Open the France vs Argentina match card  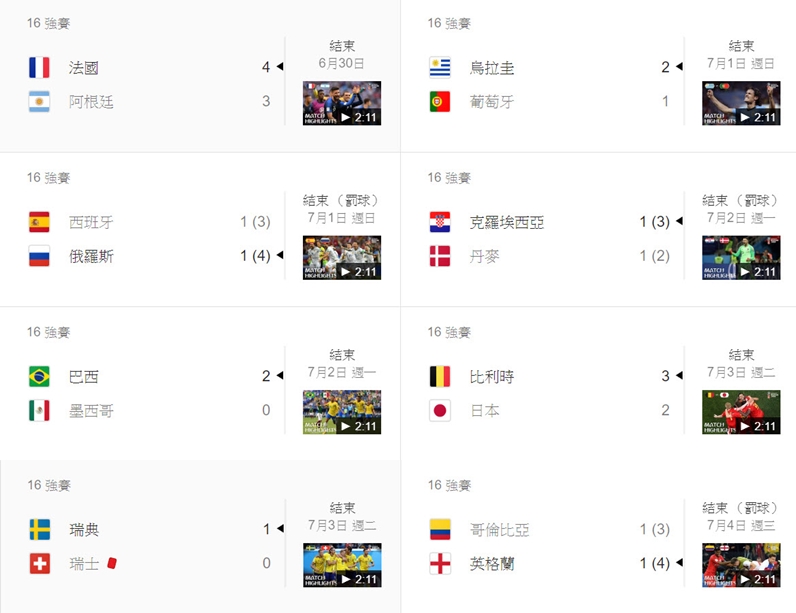point(150,85)
